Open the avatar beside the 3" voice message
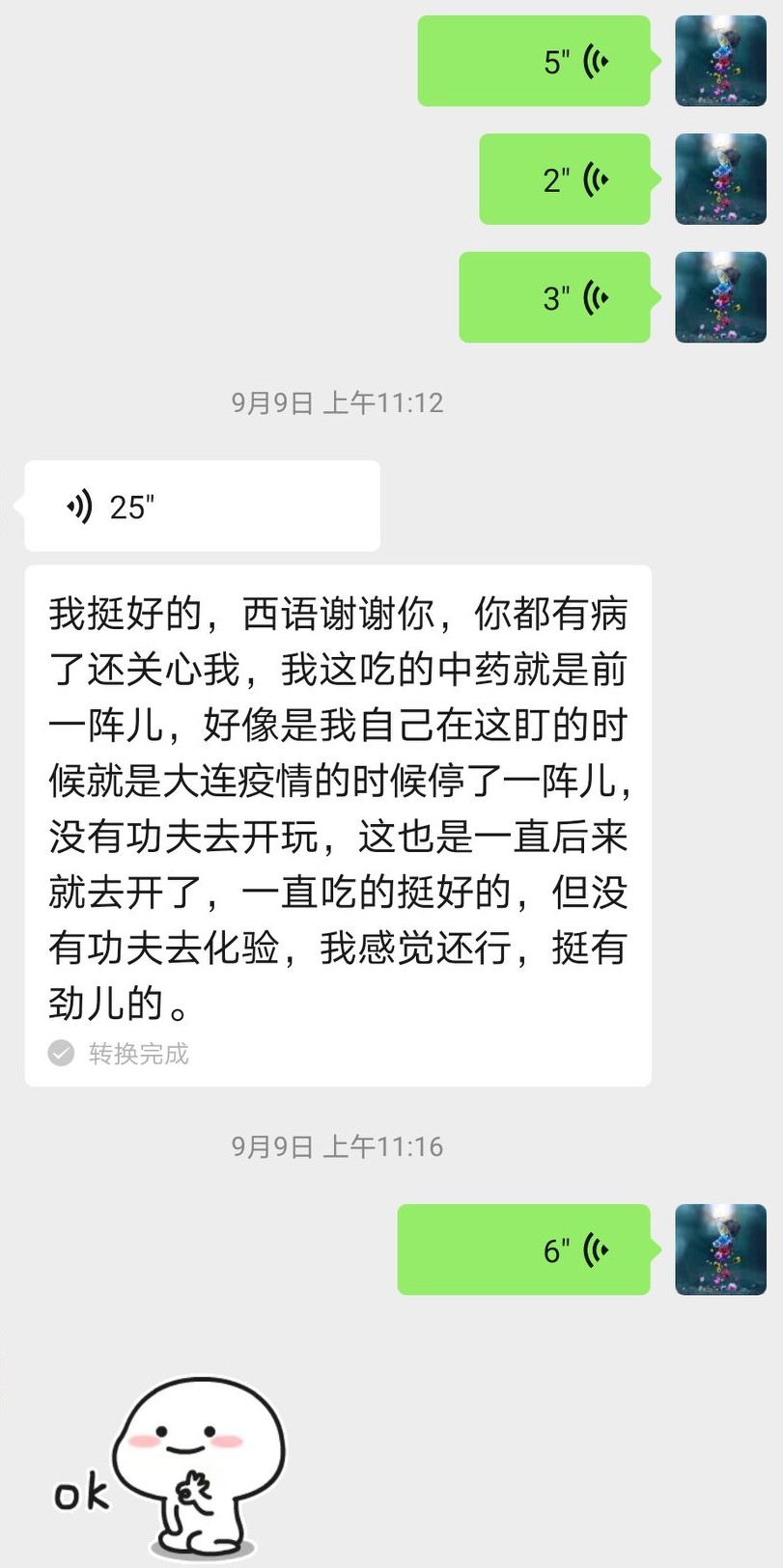783x1568 pixels. click(x=720, y=296)
